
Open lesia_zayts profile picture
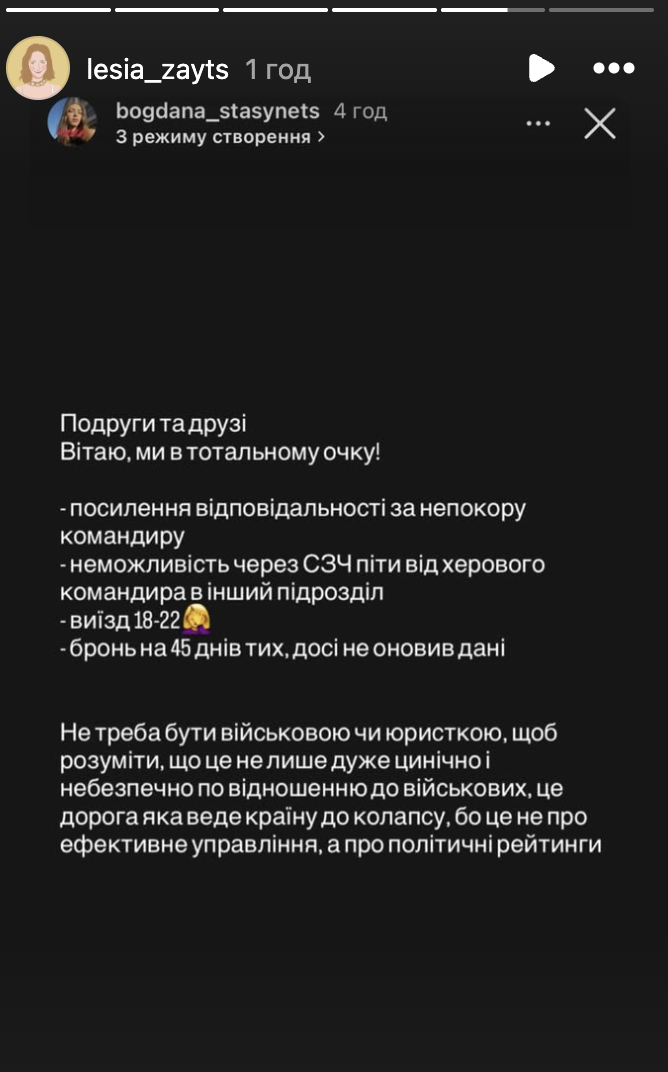[x=38, y=68]
